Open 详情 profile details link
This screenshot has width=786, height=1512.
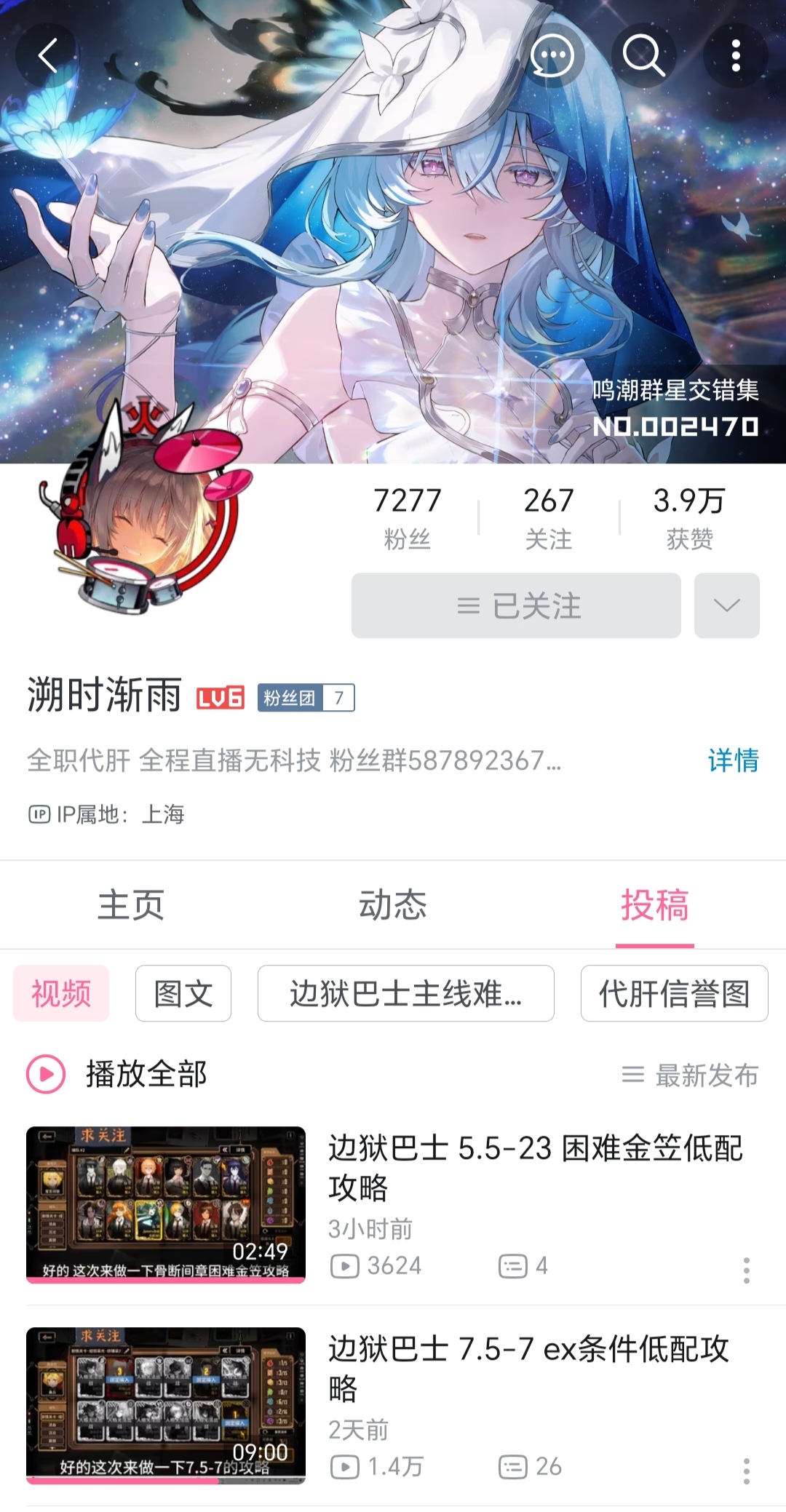point(733,760)
